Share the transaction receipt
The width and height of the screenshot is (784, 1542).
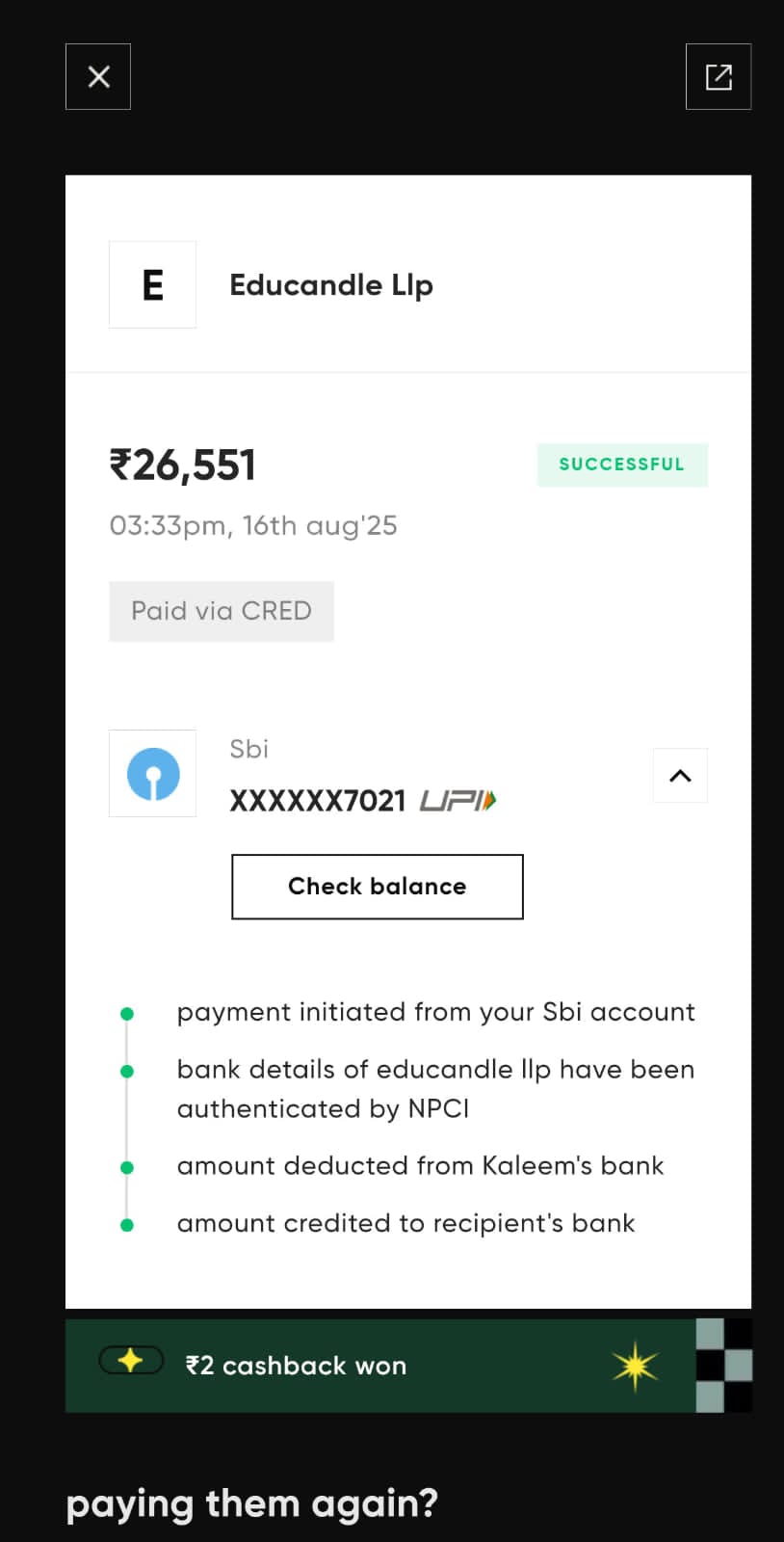(719, 77)
